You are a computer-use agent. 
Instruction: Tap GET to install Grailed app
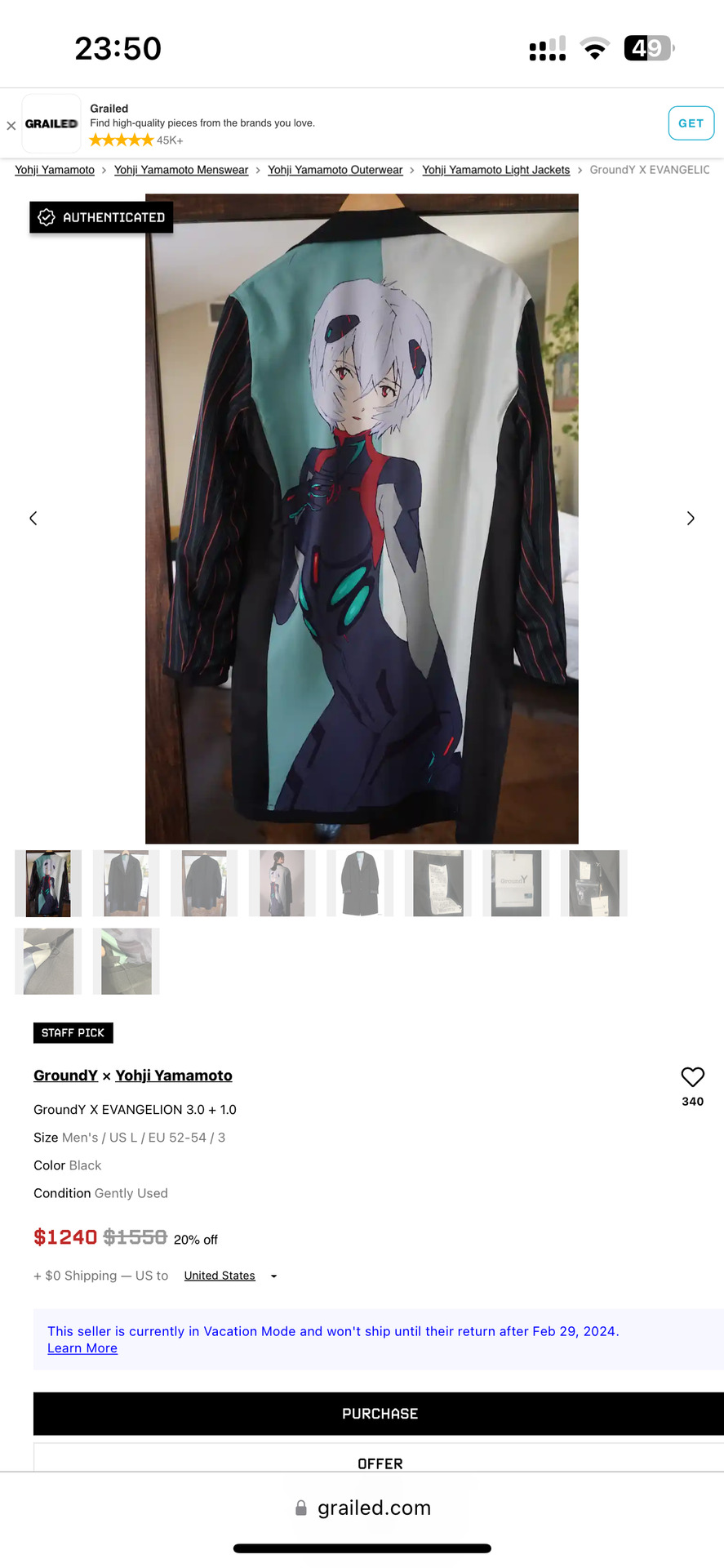(x=691, y=123)
